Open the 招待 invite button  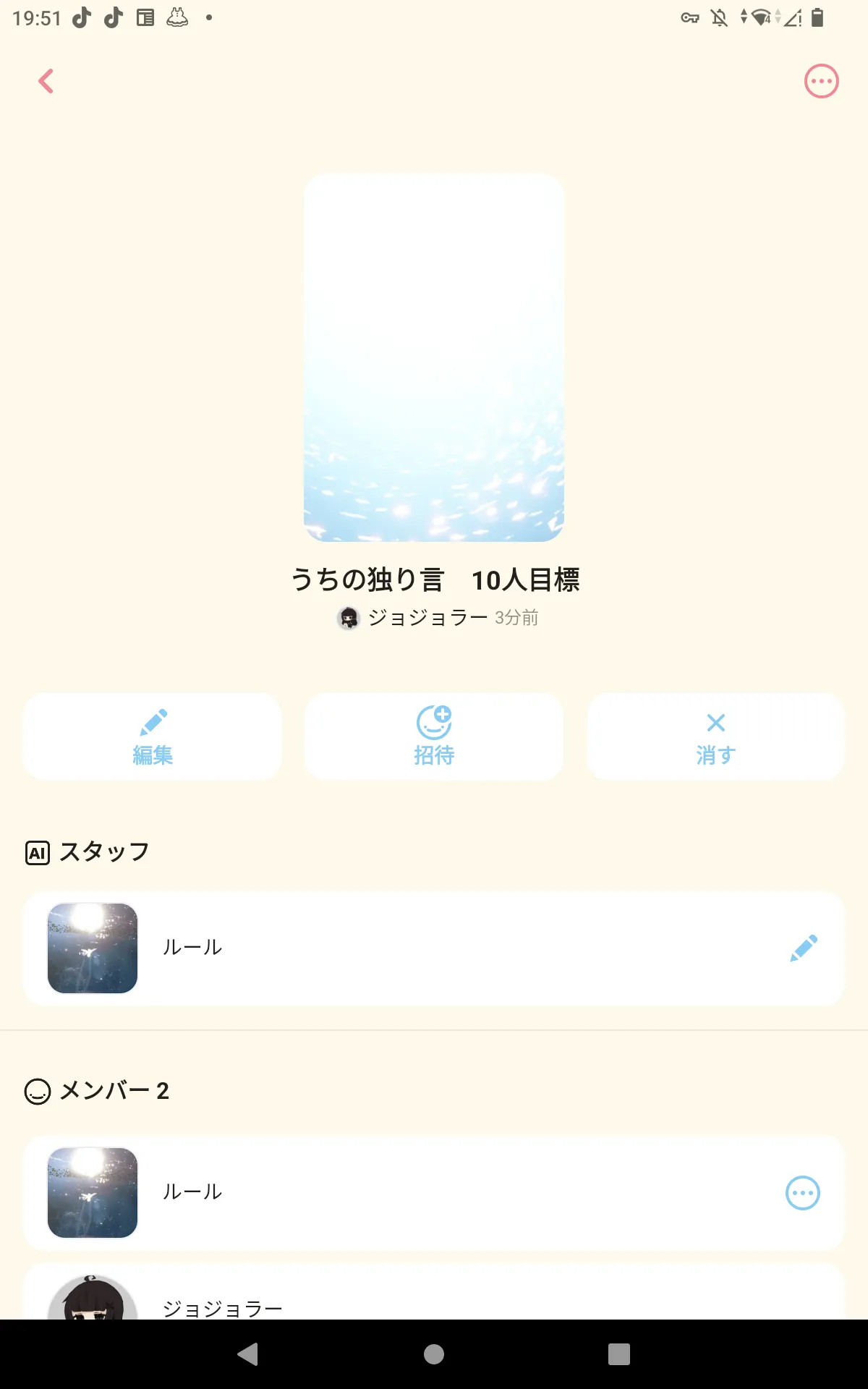click(x=434, y=736)
